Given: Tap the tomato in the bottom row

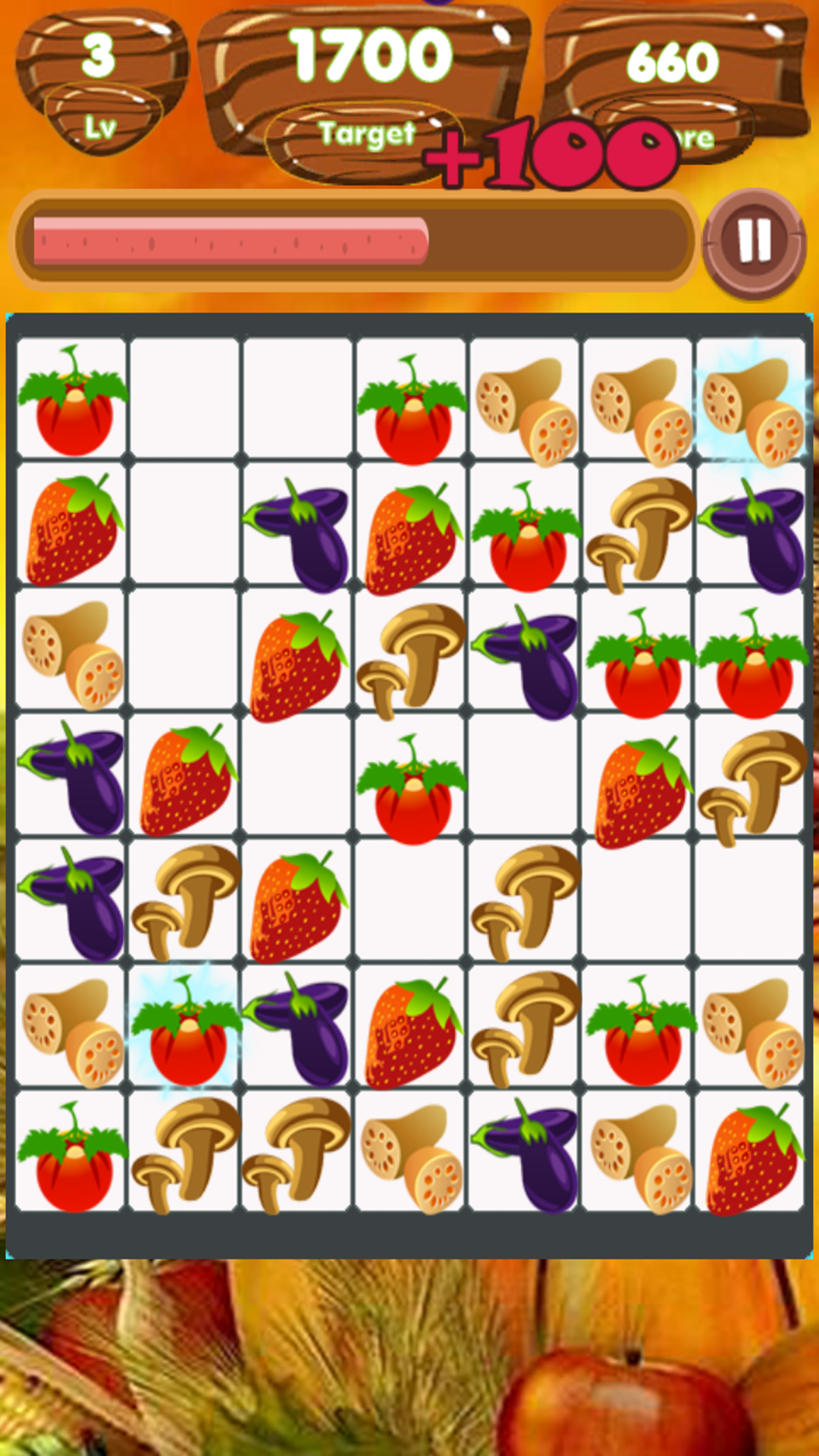Looking at the screenshot, I should pyautogui.click(x=71, y=1152).
